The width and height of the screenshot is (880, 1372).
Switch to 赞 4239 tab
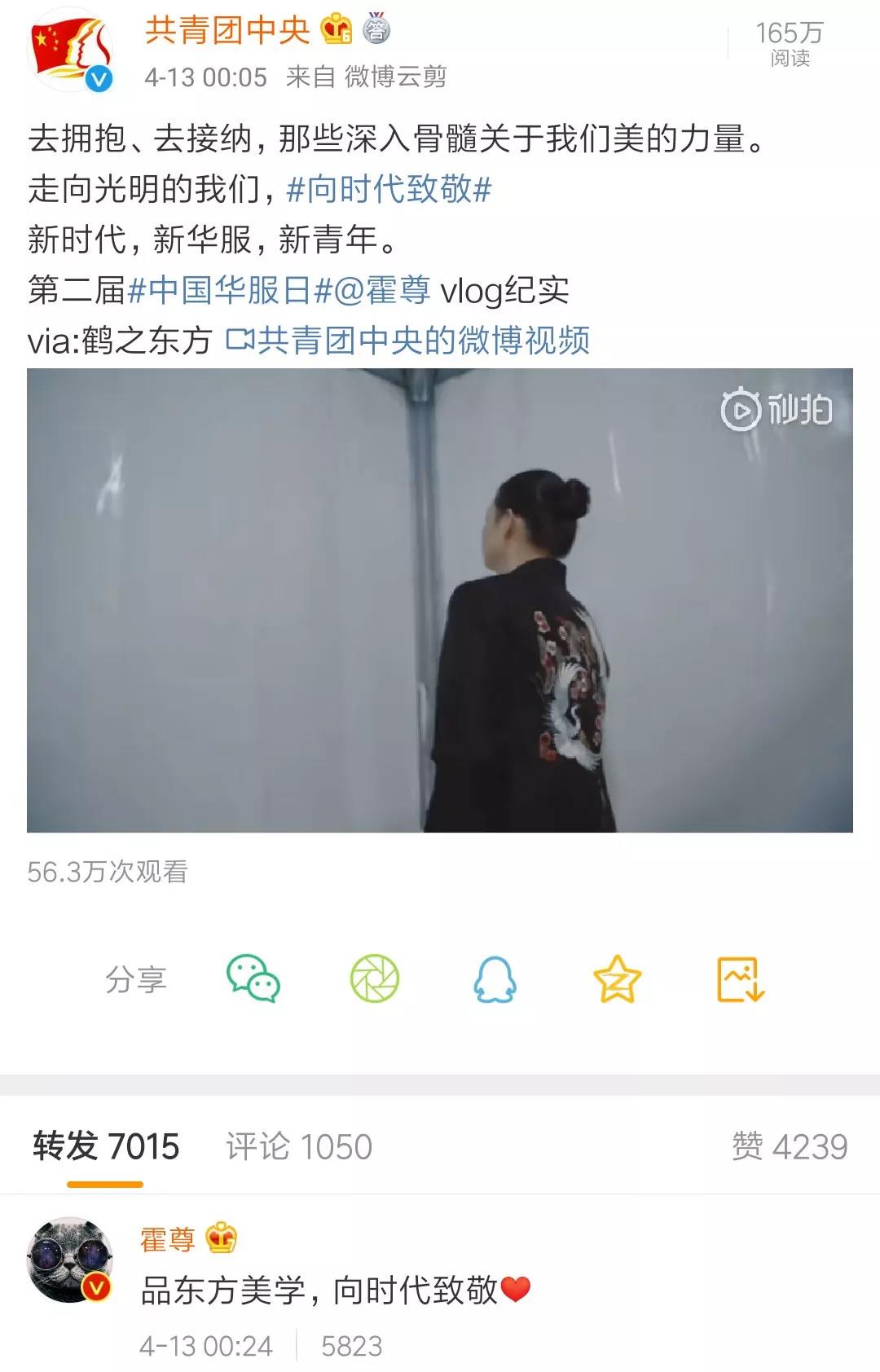pyautogui.click(x=789, y=1147)
